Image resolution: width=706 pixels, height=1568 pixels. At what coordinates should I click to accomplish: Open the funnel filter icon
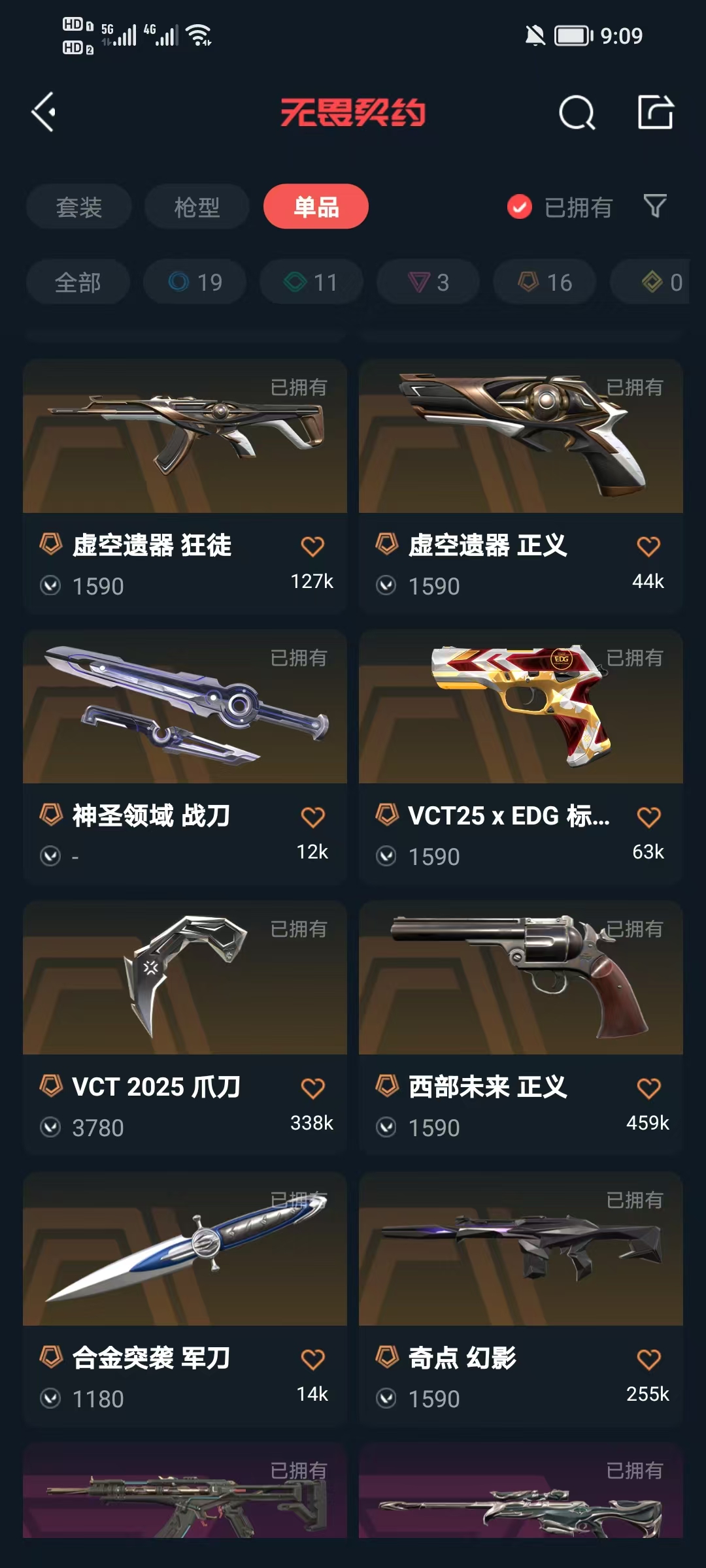click(x=655, y=206)
